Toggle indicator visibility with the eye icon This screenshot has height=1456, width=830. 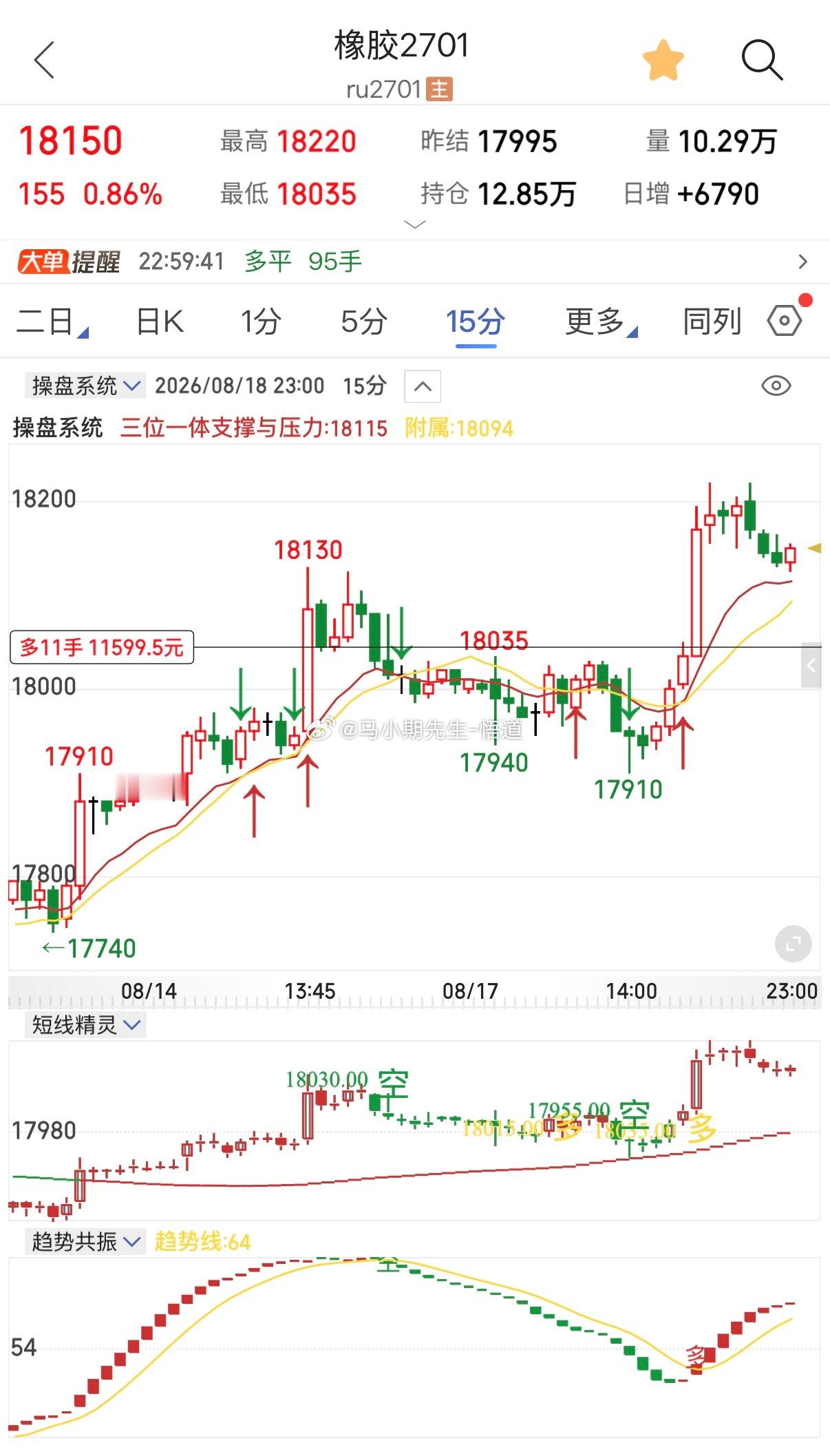(x=776, y=386)
